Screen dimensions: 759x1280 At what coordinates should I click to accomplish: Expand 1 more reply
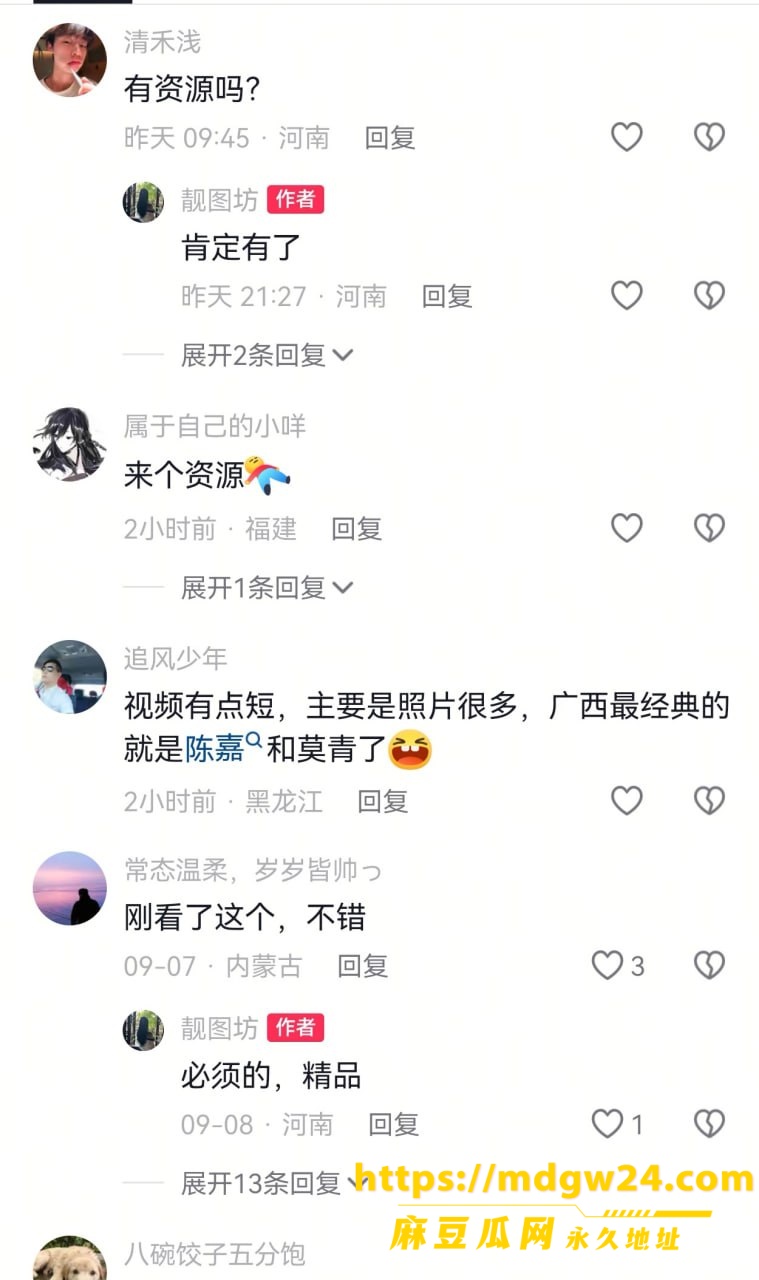(x=267, y=587)
